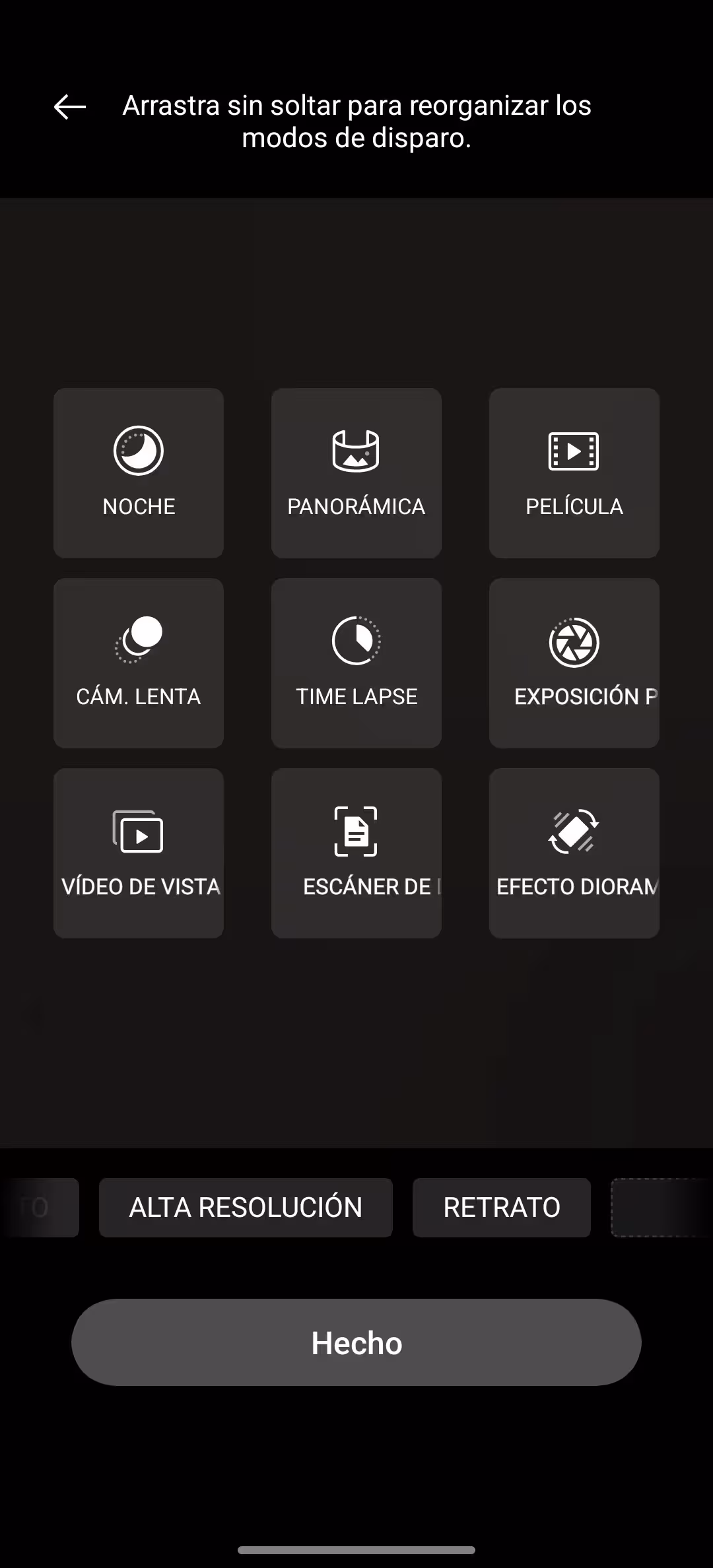The width and height of the screenshot is (713, 1568).
Task: Choose the Película mode tile
Action: (x=574, y=473)
